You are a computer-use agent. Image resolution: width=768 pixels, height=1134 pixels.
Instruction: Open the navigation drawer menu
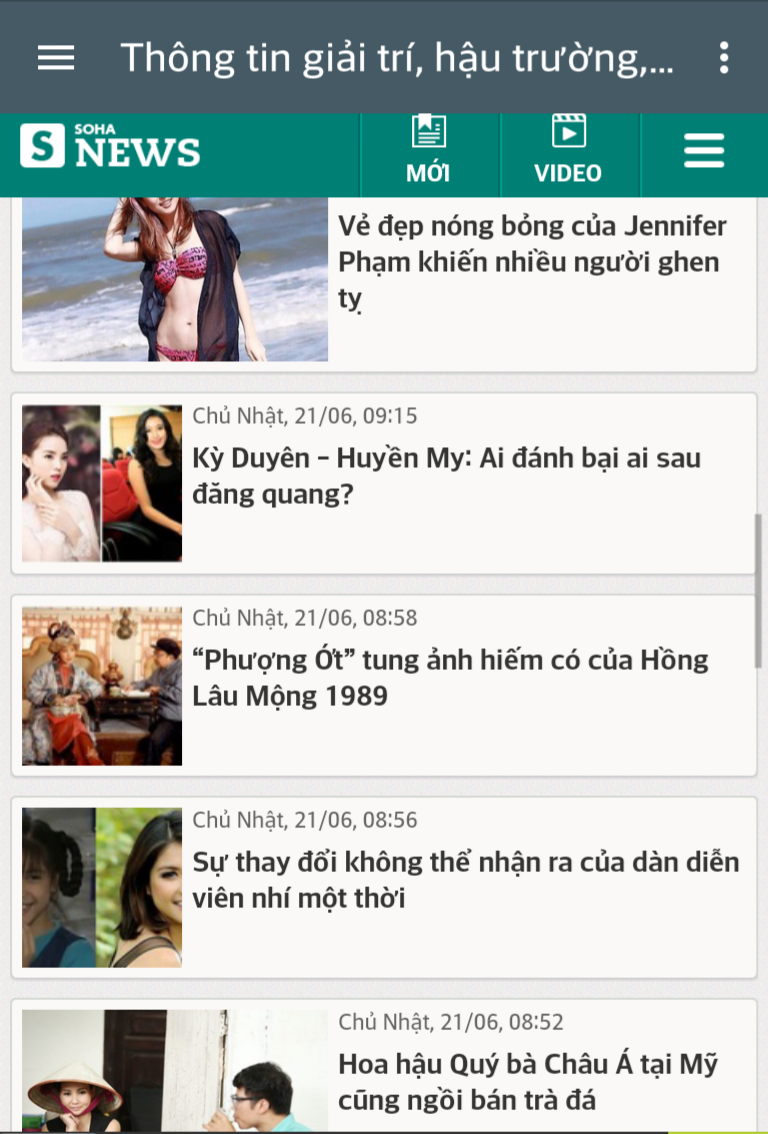[56, 58]
